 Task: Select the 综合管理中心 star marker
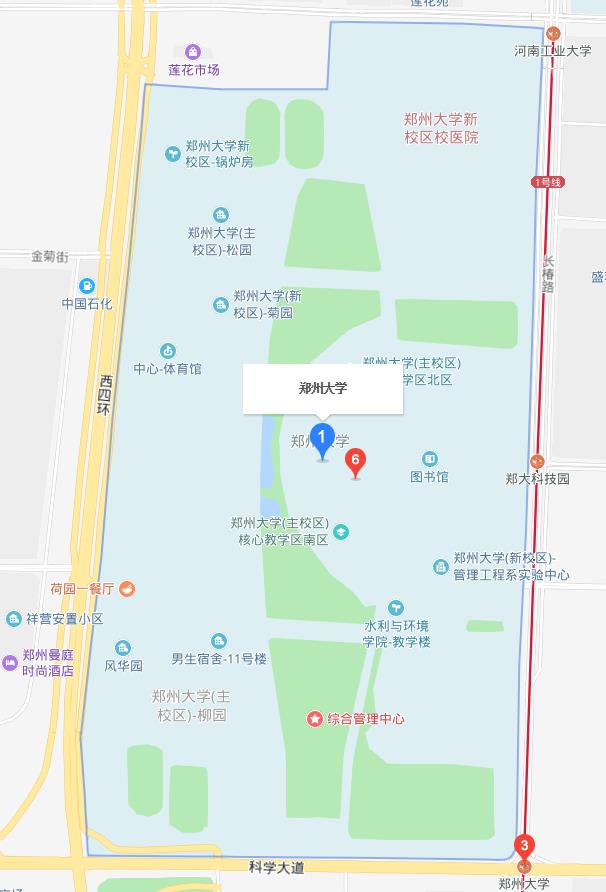click(314, 719)
